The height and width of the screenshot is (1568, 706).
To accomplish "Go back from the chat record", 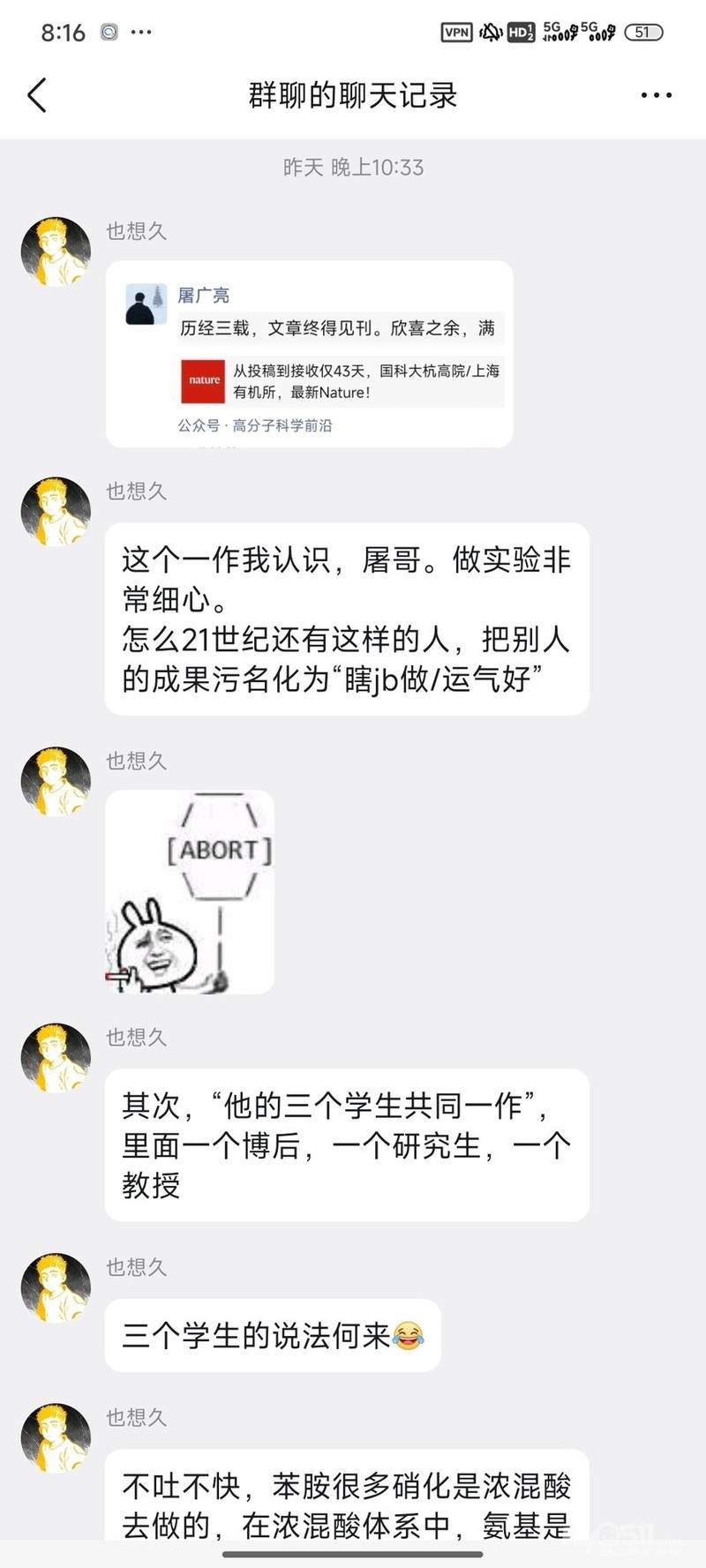I will tap(37, 95).
